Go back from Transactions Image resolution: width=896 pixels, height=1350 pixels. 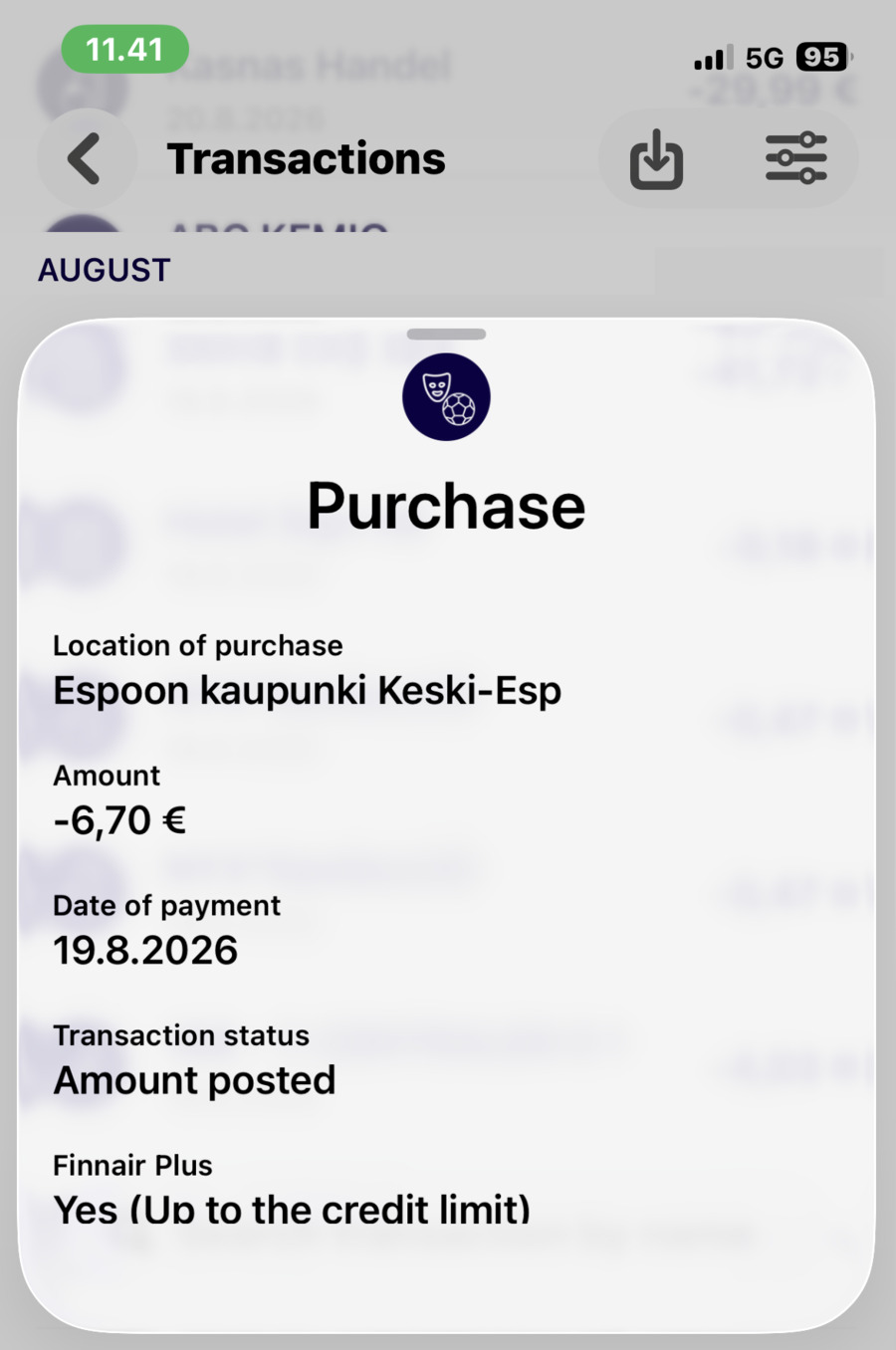[86, 159]
